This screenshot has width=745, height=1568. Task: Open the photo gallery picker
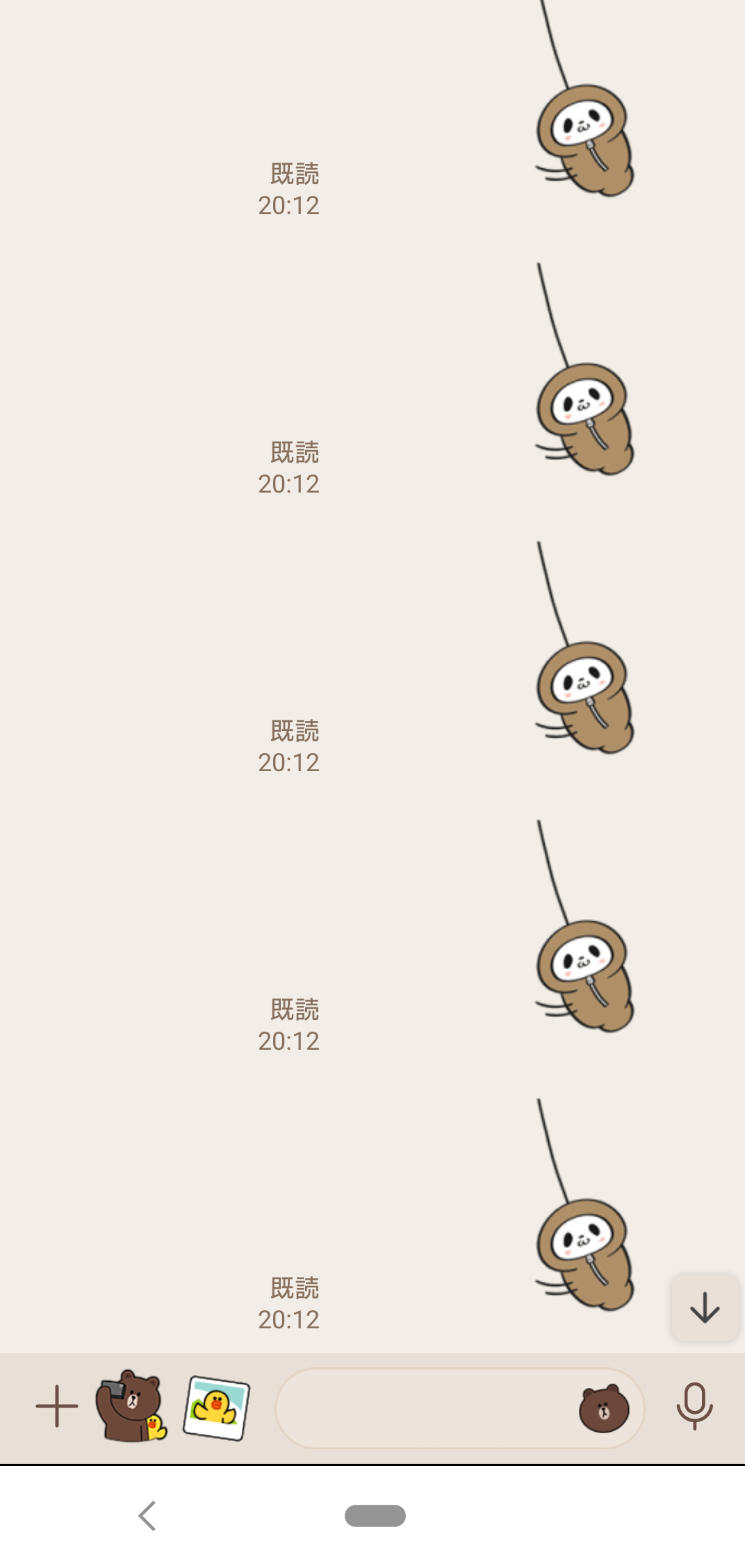[x=216, y=1408]
